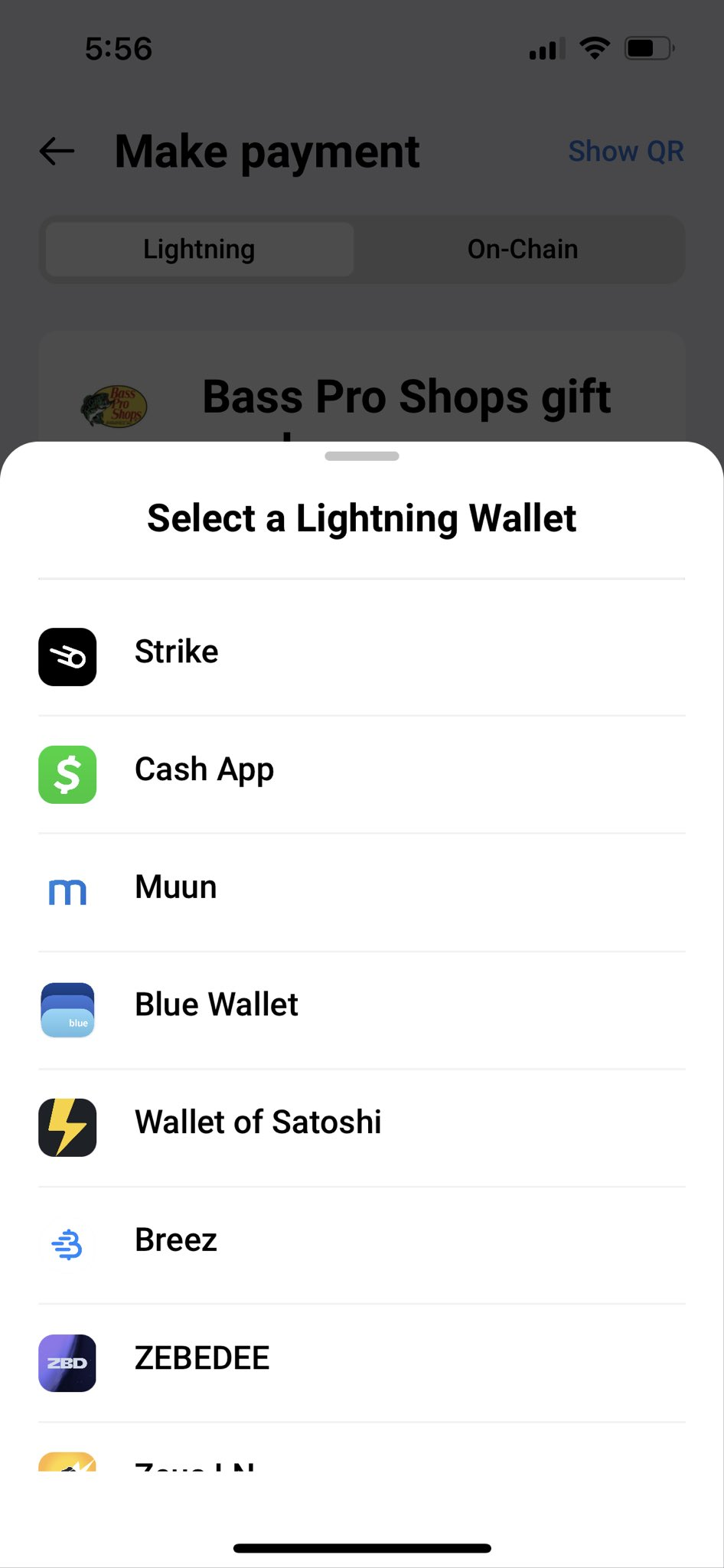Select the Muun wallet icon
Screen dimensions: 724x1568
click(x=67, y=892)
